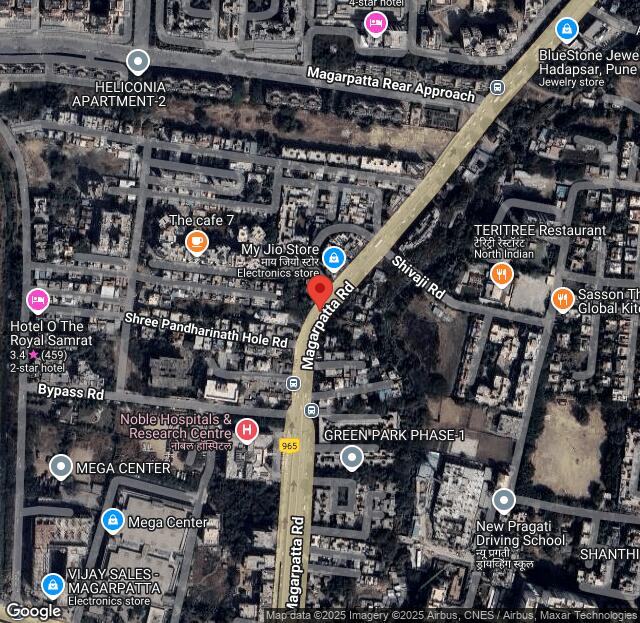Tap Noble Hospitals & Research Centre marker
Viewport: 640px width, 623px height.
pyautogui.click(x=246, y=431)
